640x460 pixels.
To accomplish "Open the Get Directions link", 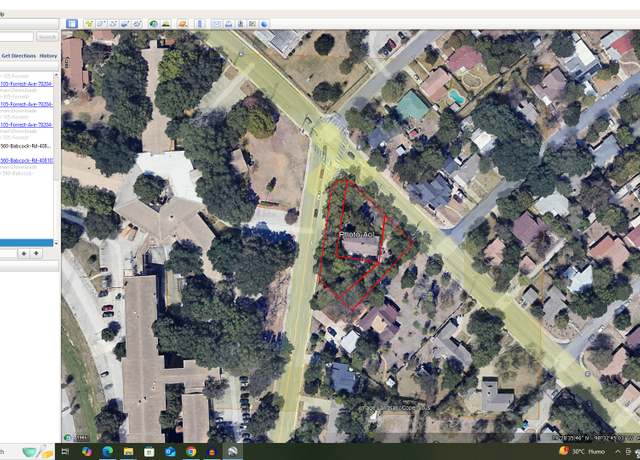I will pos(17,56).
